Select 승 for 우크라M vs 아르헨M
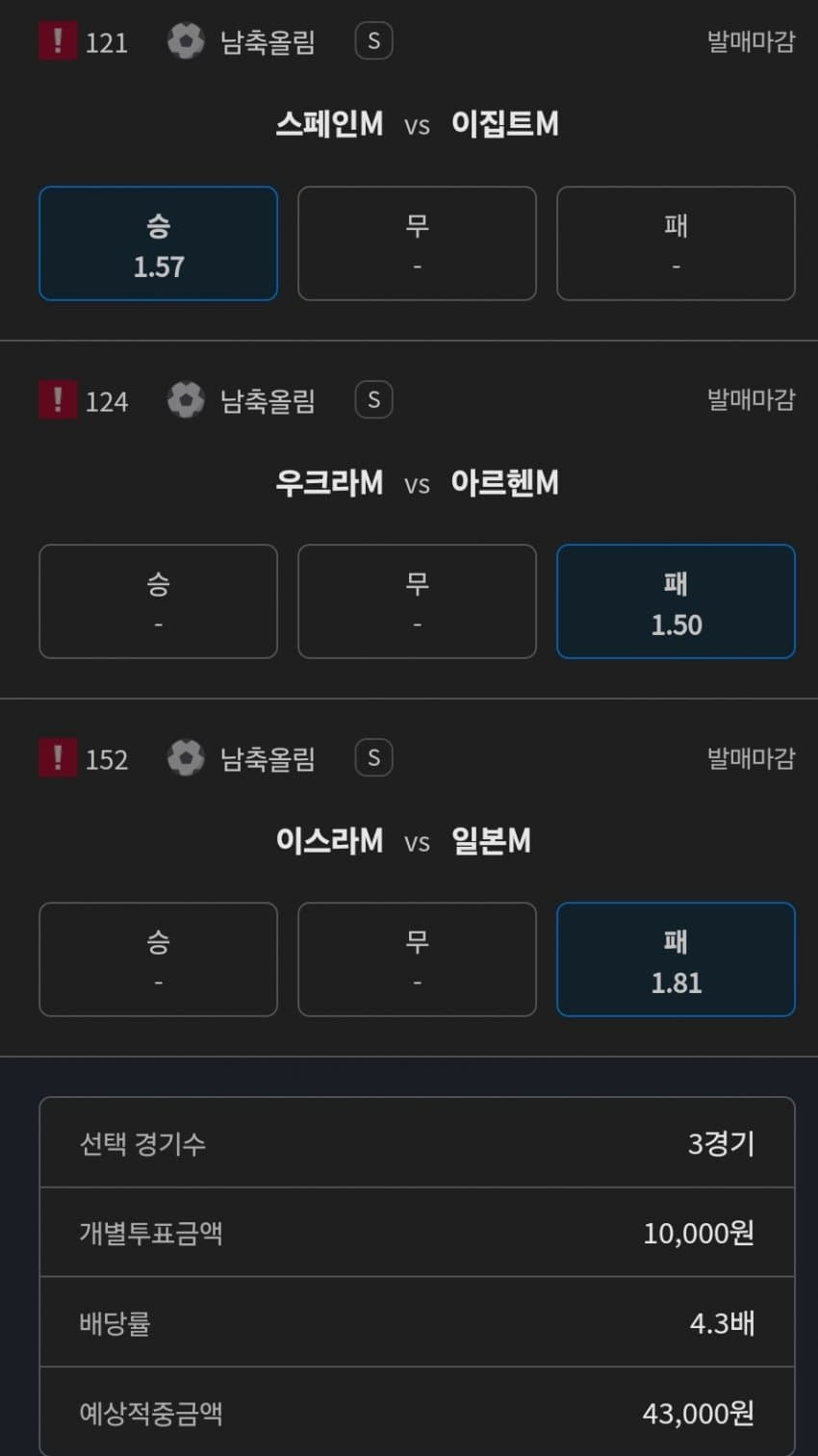The height and width of the screenshot is (1456, 818). pos(158,601)
